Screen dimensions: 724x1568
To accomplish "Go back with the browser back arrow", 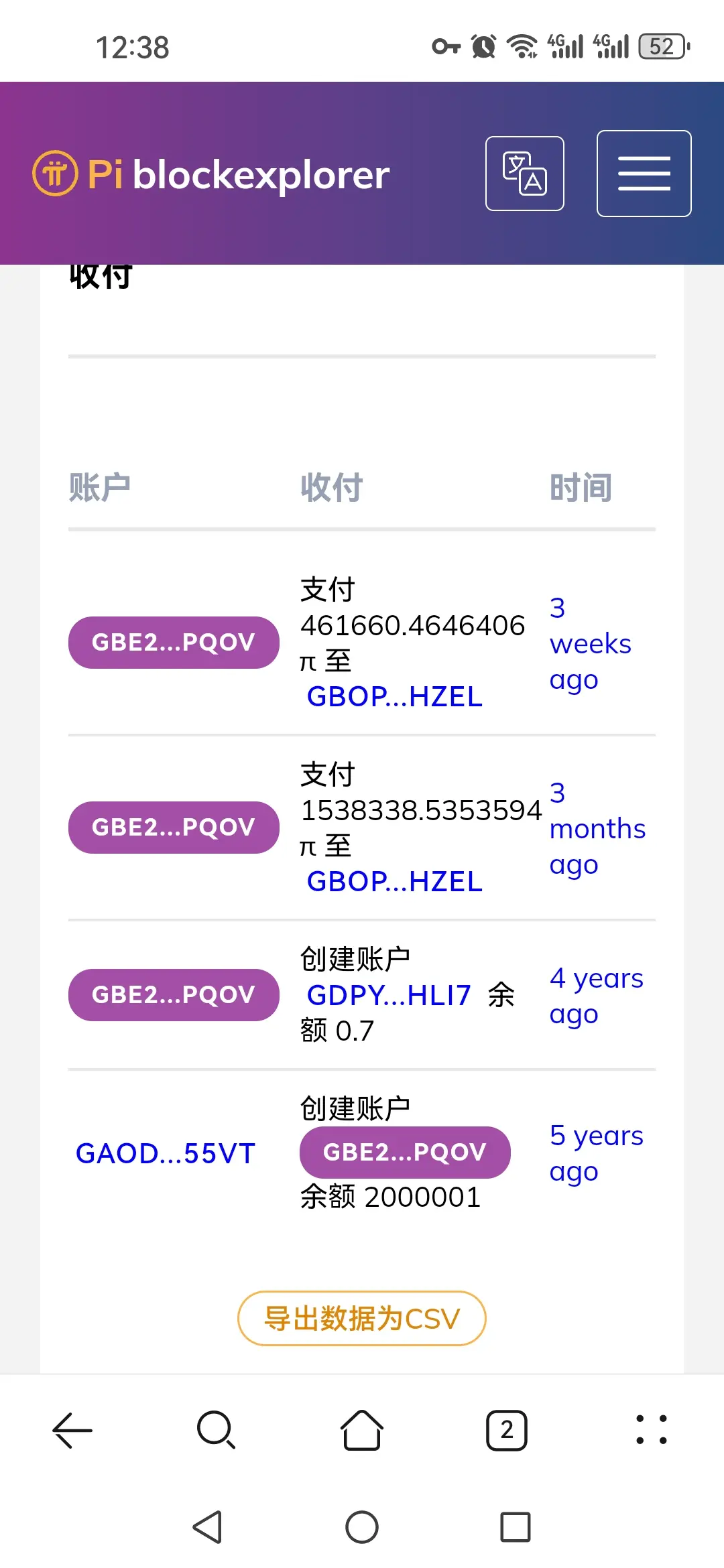I will [x=72, y=1430].
